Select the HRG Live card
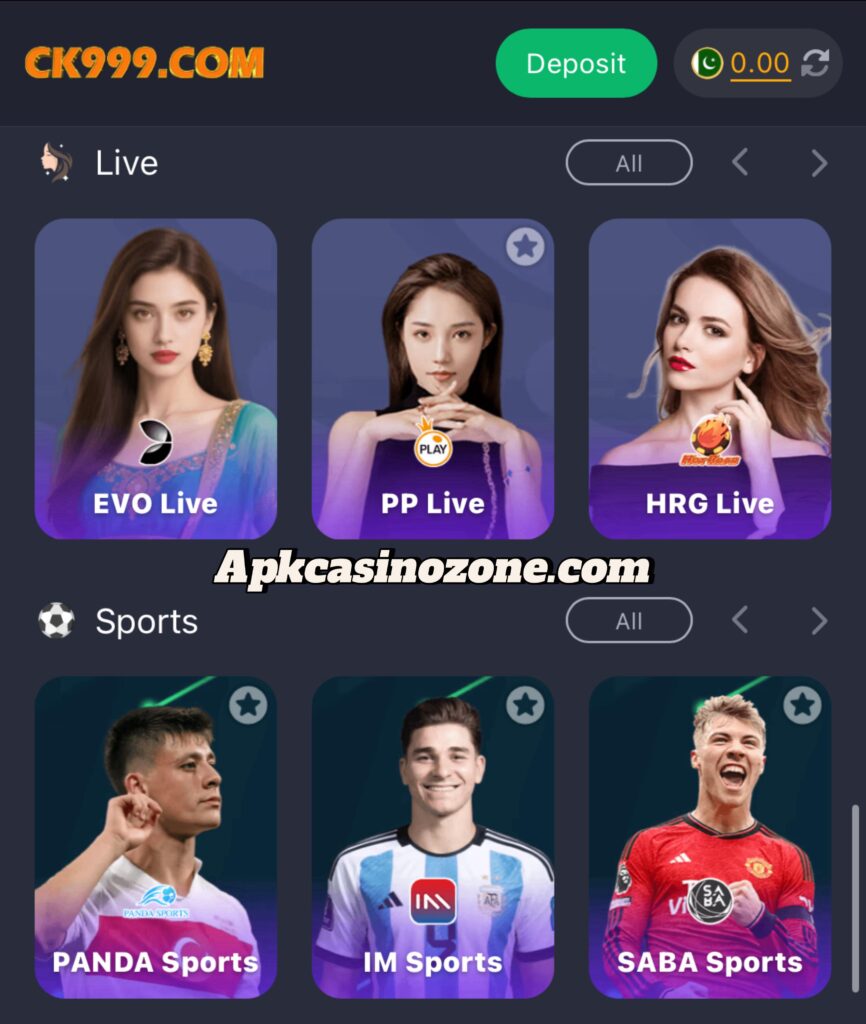The height and width of the screenshot is (1024, 866). [710, 380]
